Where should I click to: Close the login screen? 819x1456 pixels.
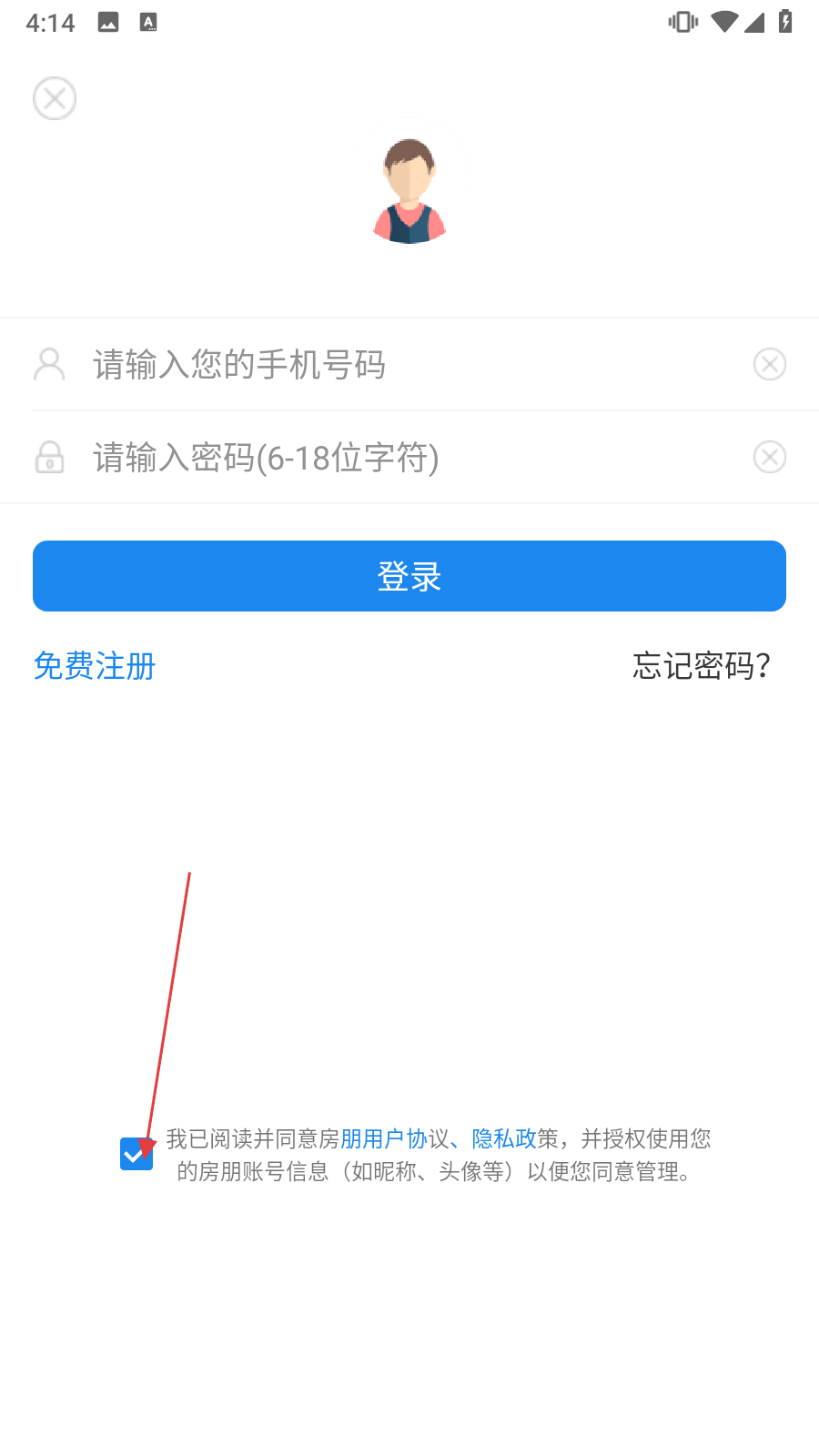[x=55, y=98]
